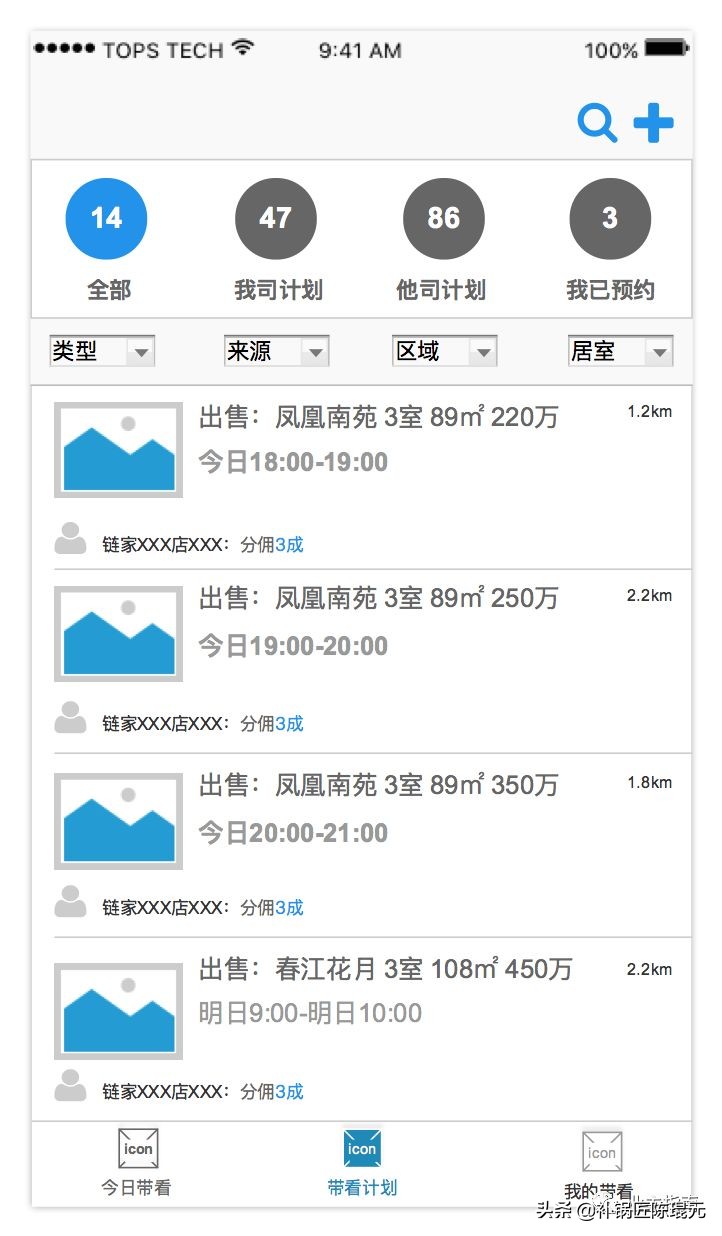
Task: Click the 今日带看 icon in bottom bar
Action: (x=138, y=1149)
